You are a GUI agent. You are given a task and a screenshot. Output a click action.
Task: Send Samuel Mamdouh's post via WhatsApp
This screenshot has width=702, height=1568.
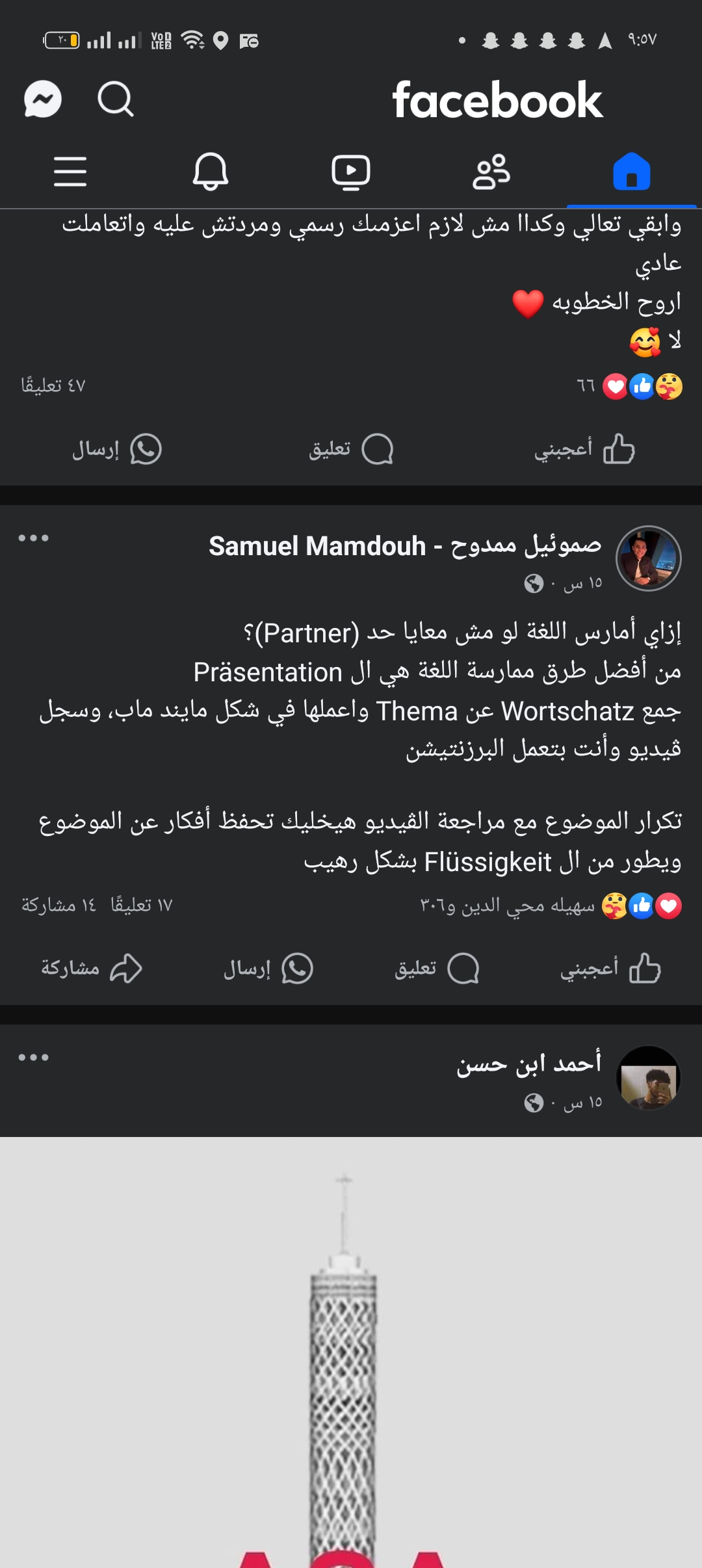[x=268, y=969]
